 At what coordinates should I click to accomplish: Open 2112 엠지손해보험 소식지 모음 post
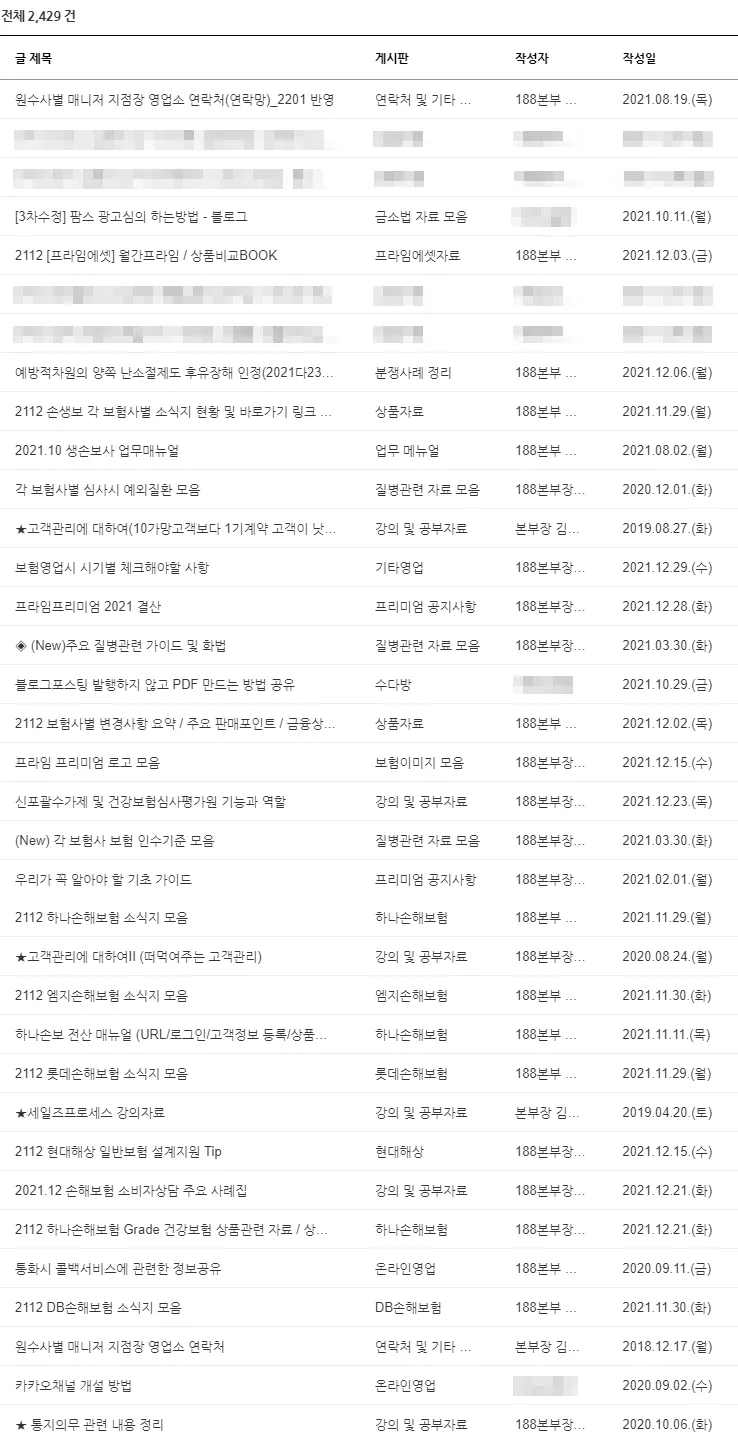[x=101, y=996]
